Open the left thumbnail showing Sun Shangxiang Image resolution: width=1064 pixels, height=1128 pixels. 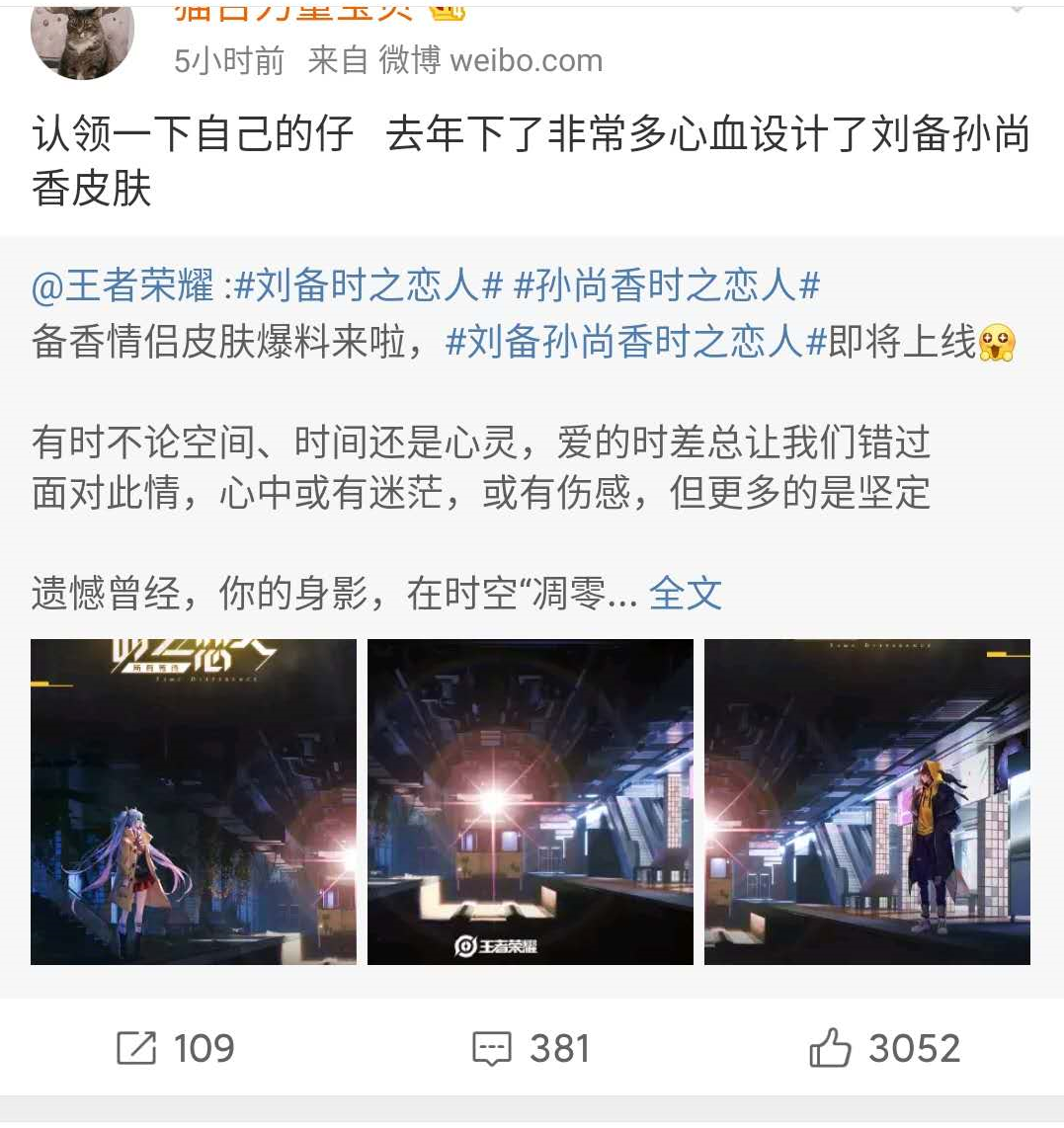(x=194, y=801)
